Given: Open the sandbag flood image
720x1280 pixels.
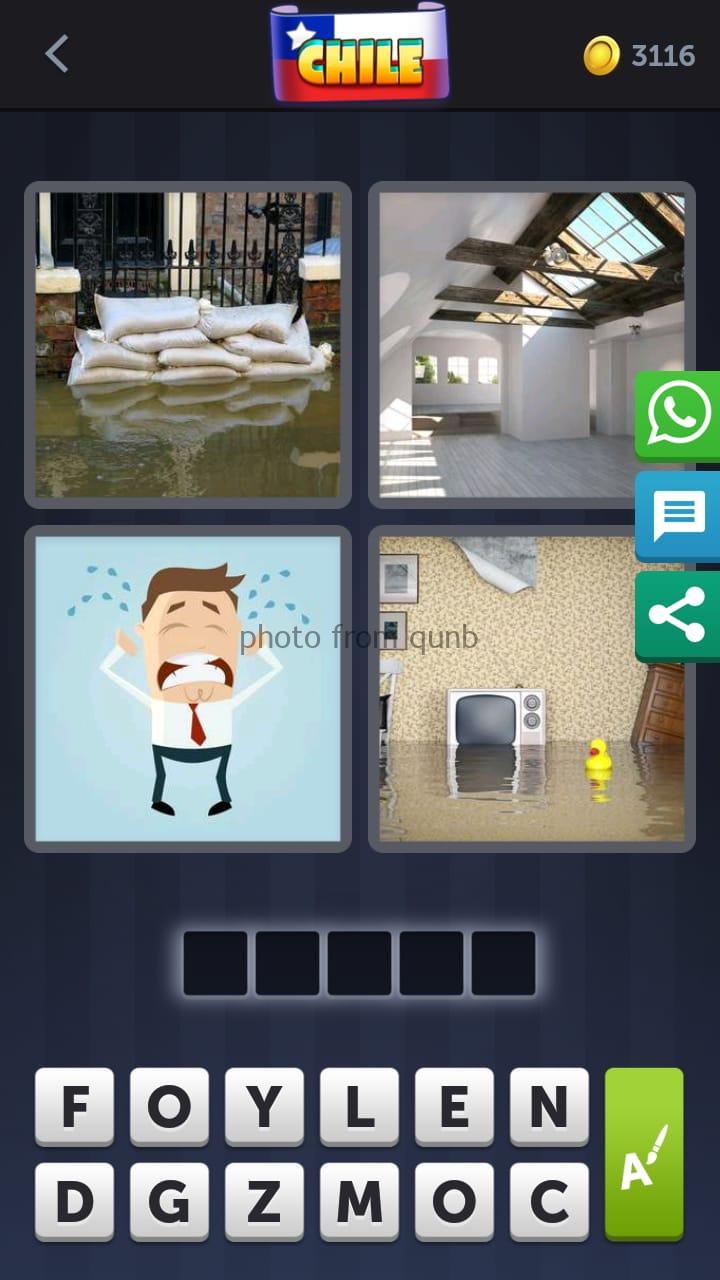Looking at the screenshot, I should pyautogui.click(x=188, y=344).
